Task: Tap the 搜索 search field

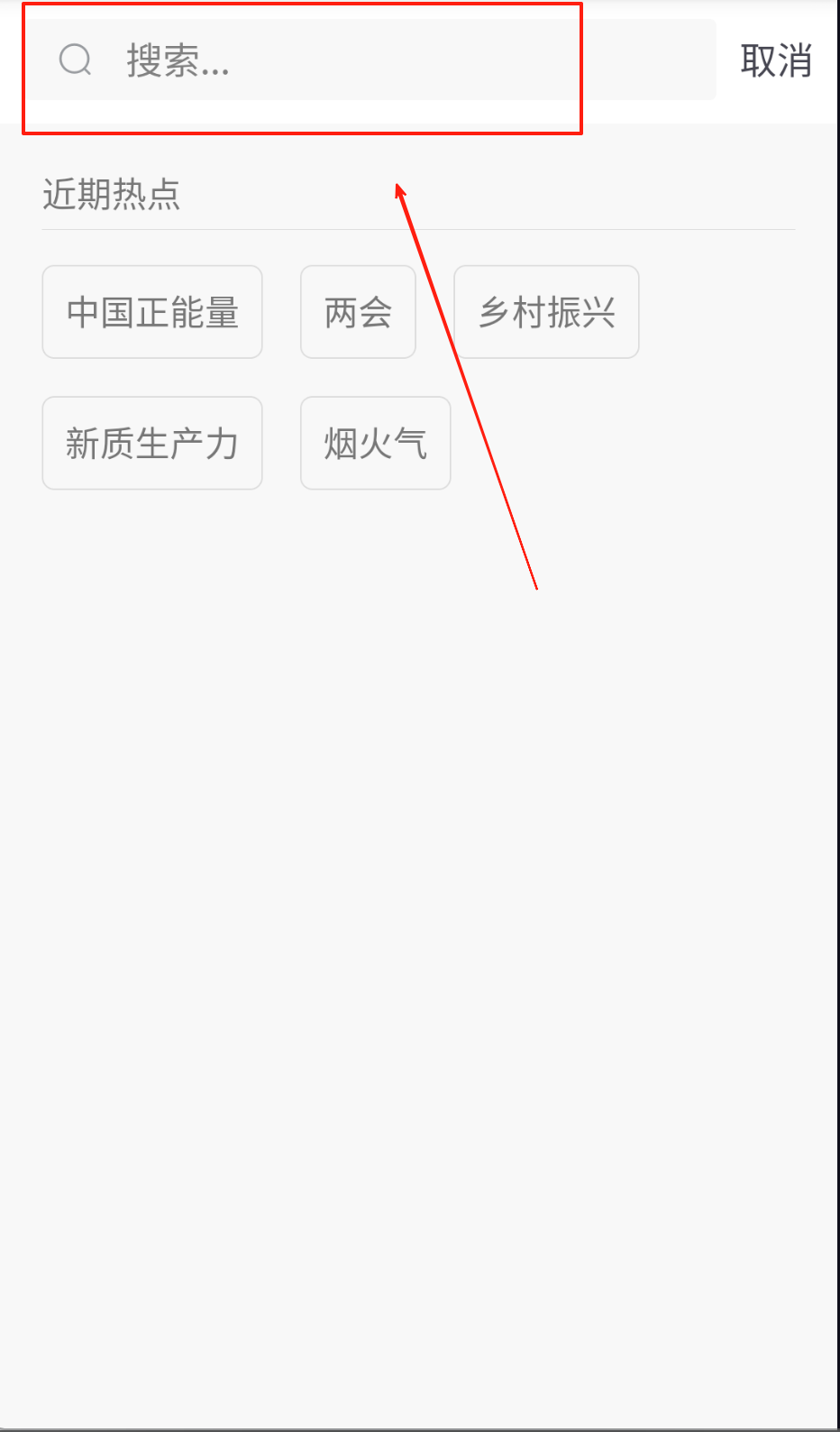Action: click(370, 60)
